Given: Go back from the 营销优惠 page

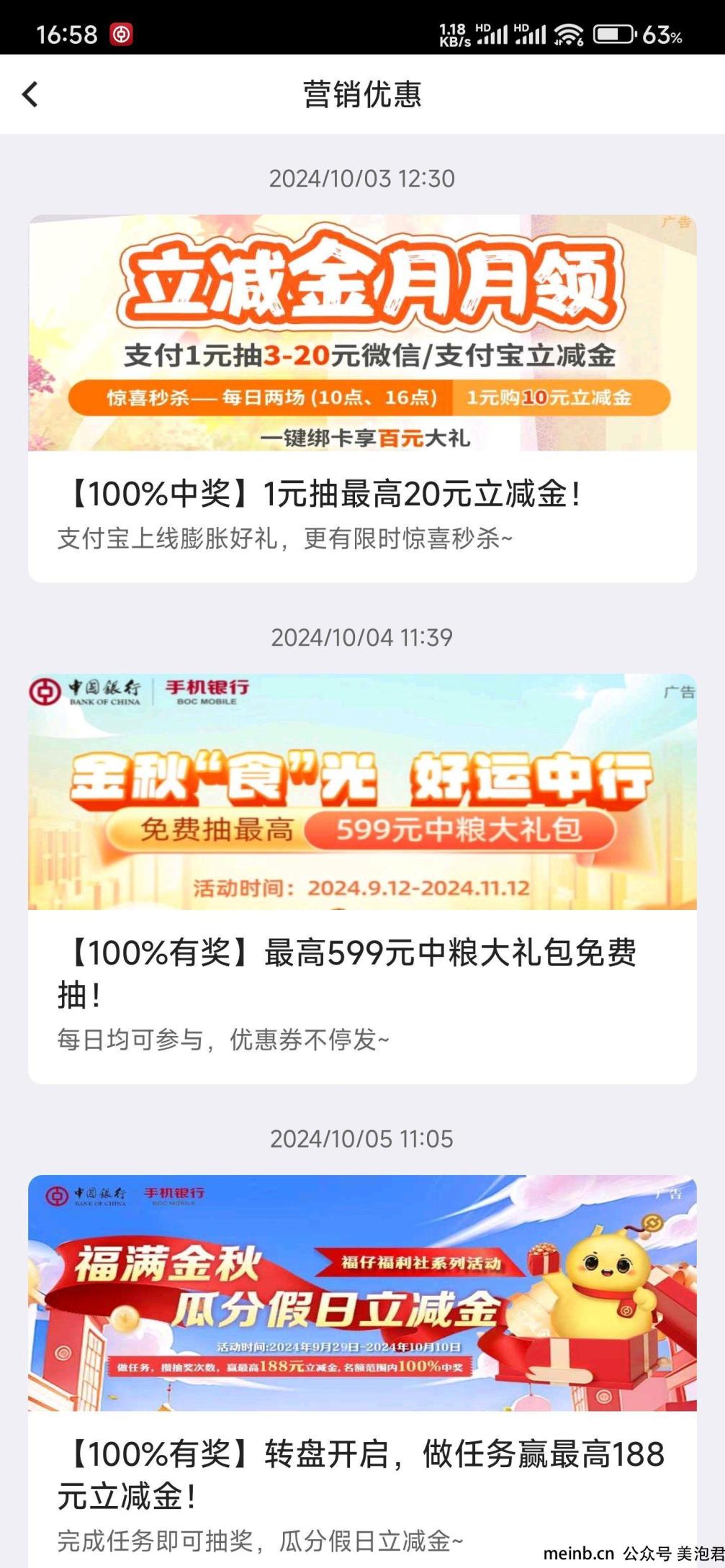Looking at the screenshot, I should 30,94.
